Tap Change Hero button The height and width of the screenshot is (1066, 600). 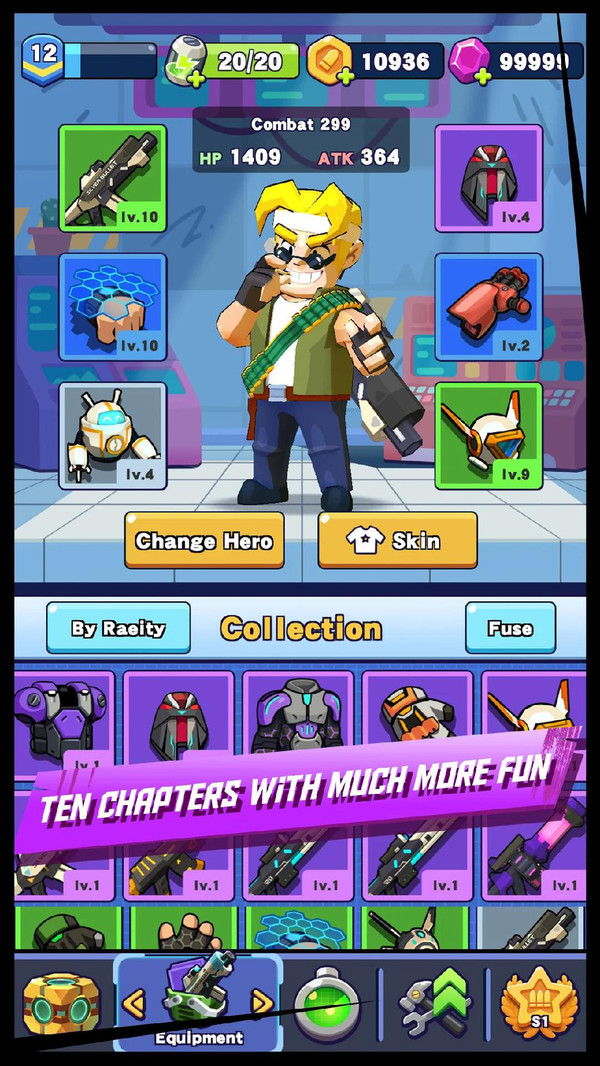pyautogui.click(x=204, y=541)
